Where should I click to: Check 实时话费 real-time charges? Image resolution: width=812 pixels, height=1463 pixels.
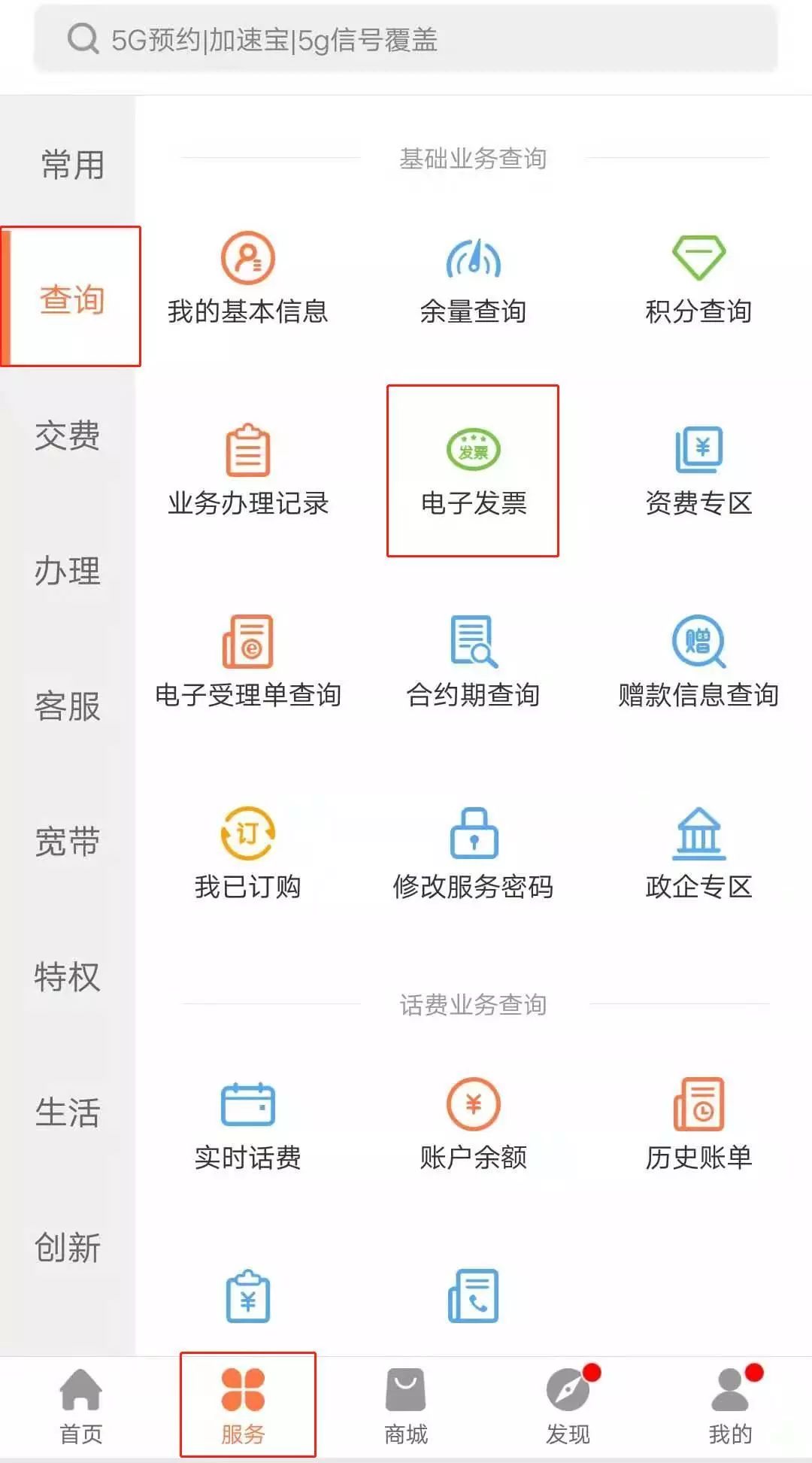click(248, 1125)
